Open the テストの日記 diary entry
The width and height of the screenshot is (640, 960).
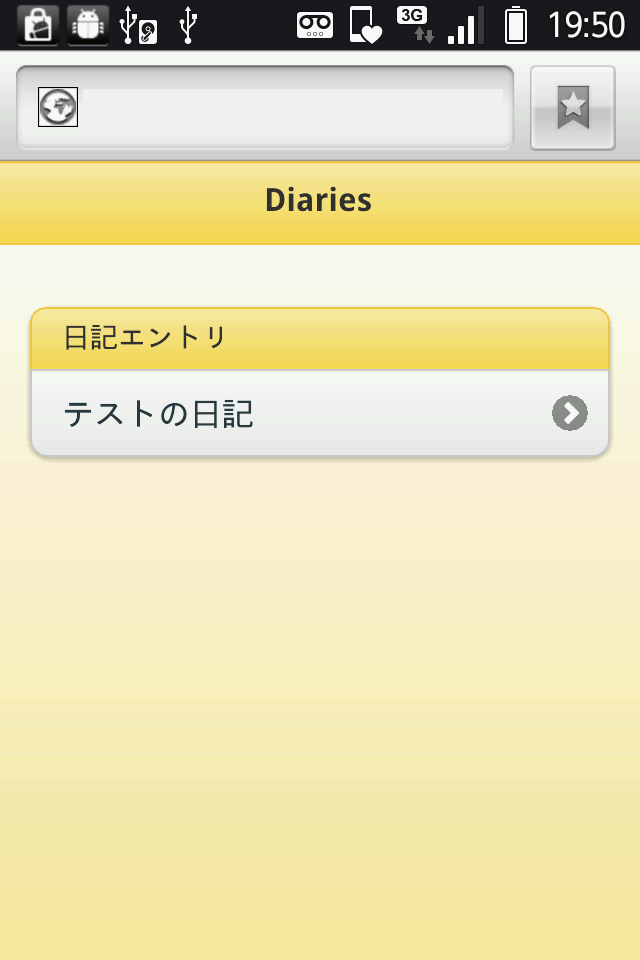pyautogui.click(x=320, y=413)
